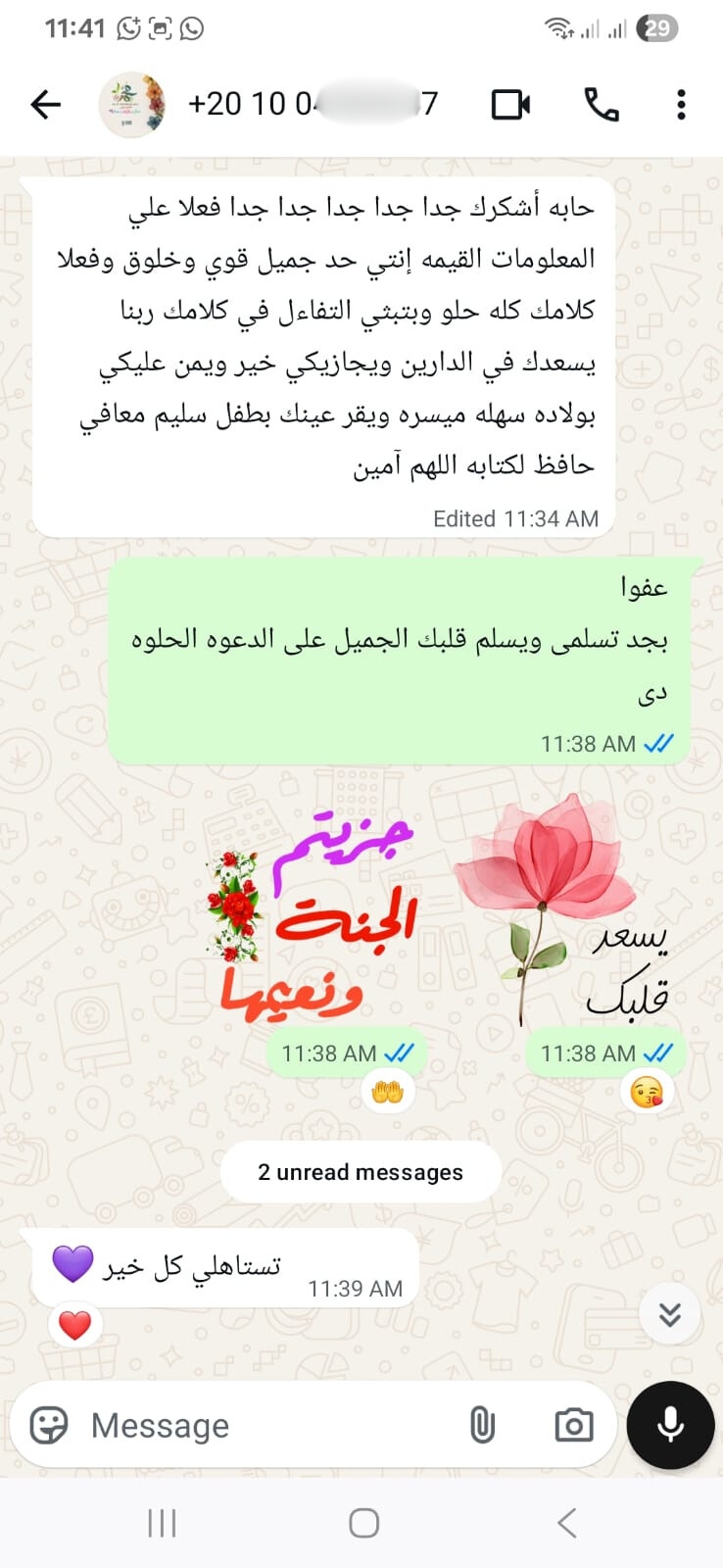This screenshot has width=723, height=1568.
Task: Attach a file with the paperclip
Action: (x=482, y=1425)
